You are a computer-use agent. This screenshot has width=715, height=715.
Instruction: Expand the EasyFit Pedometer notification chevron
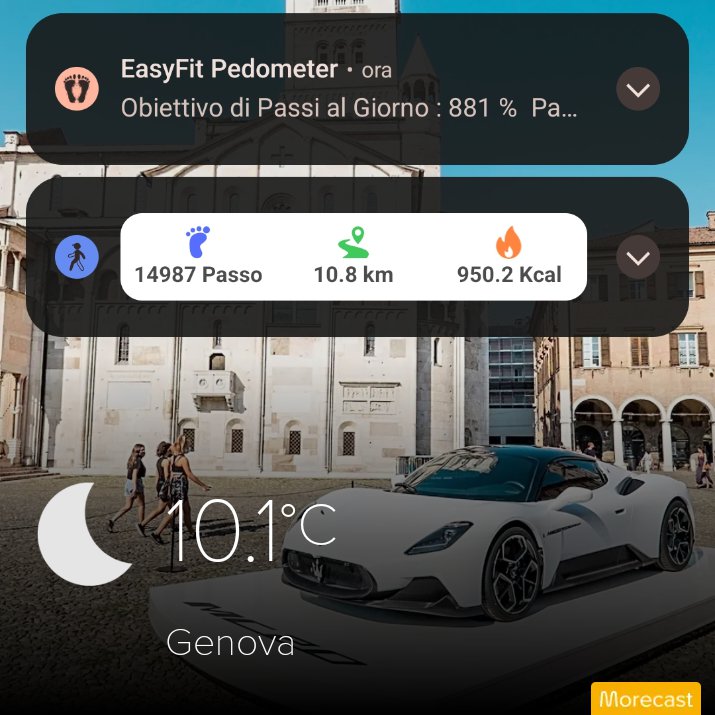[x=637, y=89]
